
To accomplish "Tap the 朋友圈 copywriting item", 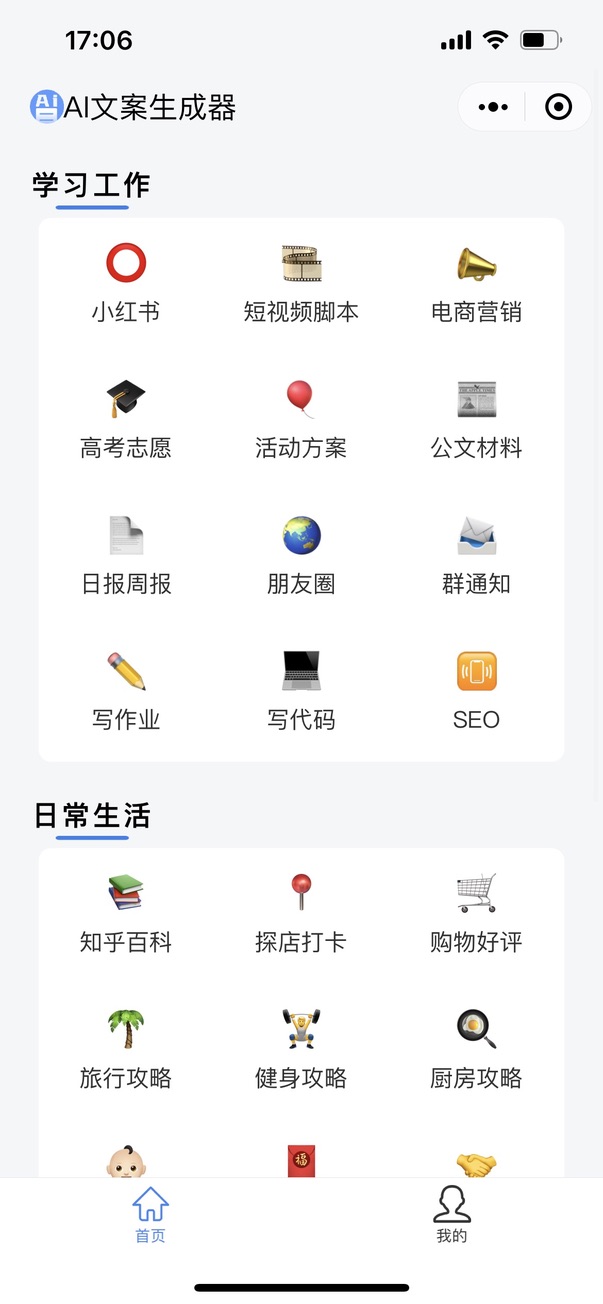I will 301,555.
